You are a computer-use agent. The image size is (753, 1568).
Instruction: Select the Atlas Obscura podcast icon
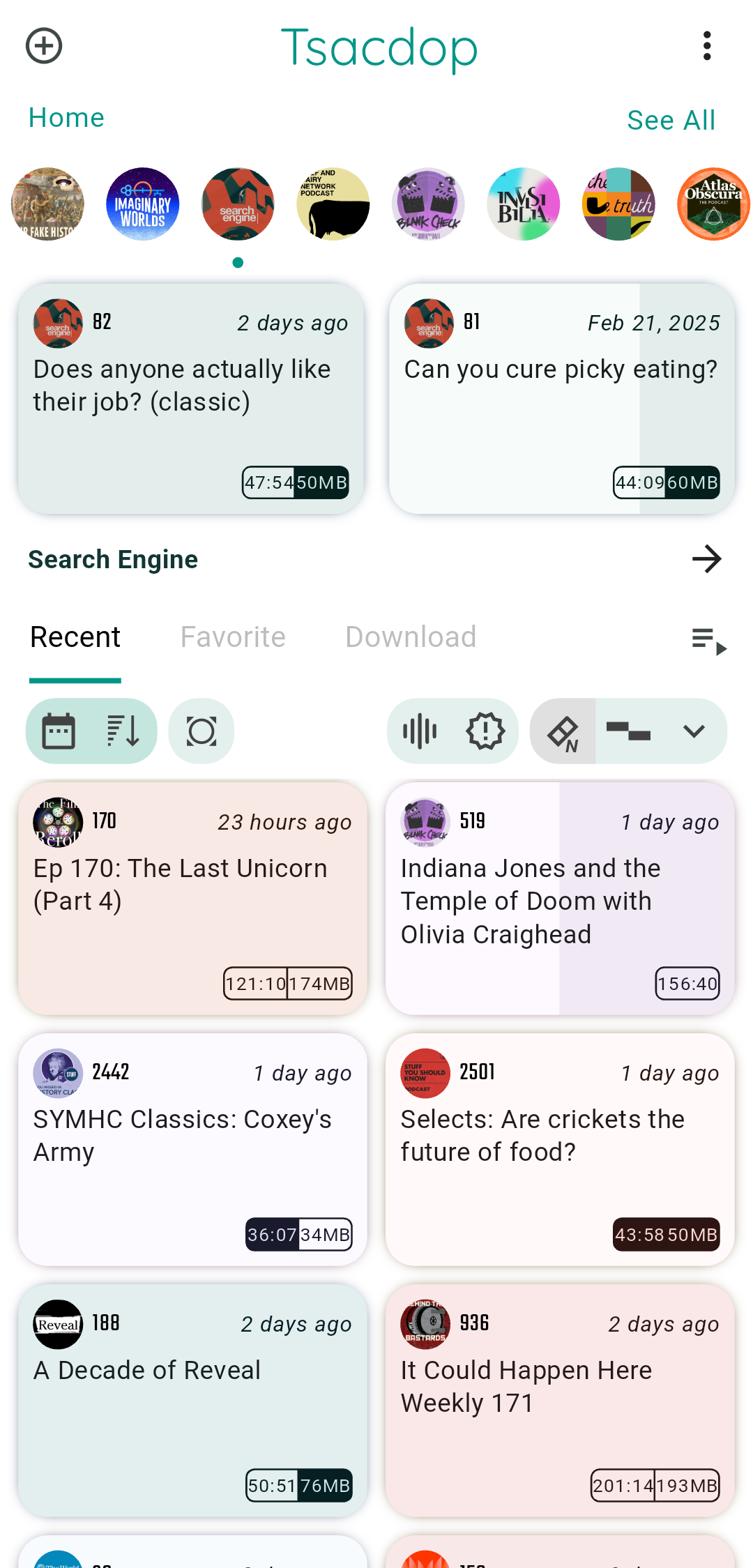pos(713,204)
